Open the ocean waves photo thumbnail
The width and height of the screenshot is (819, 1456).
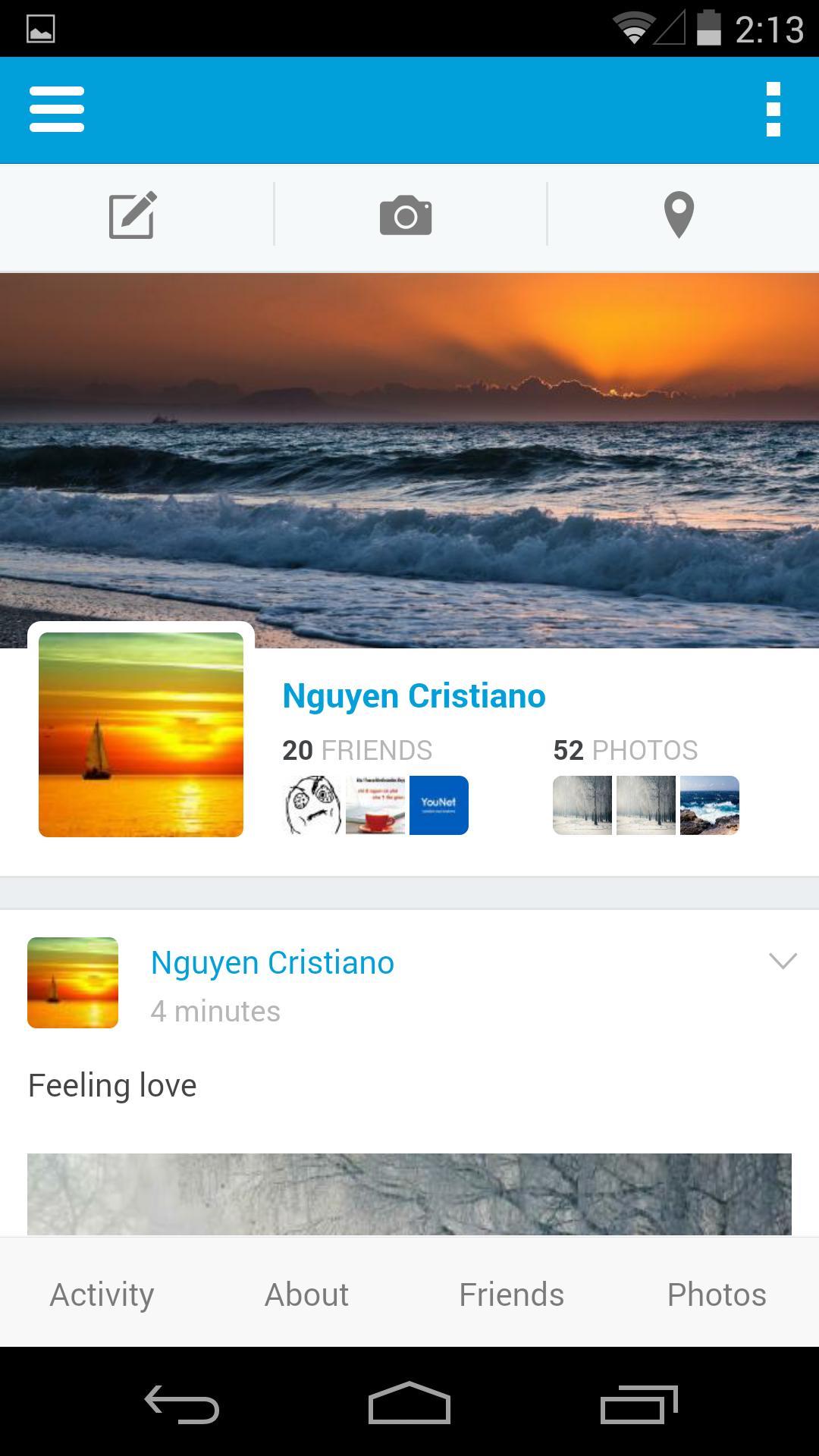(x=710, y=805)
